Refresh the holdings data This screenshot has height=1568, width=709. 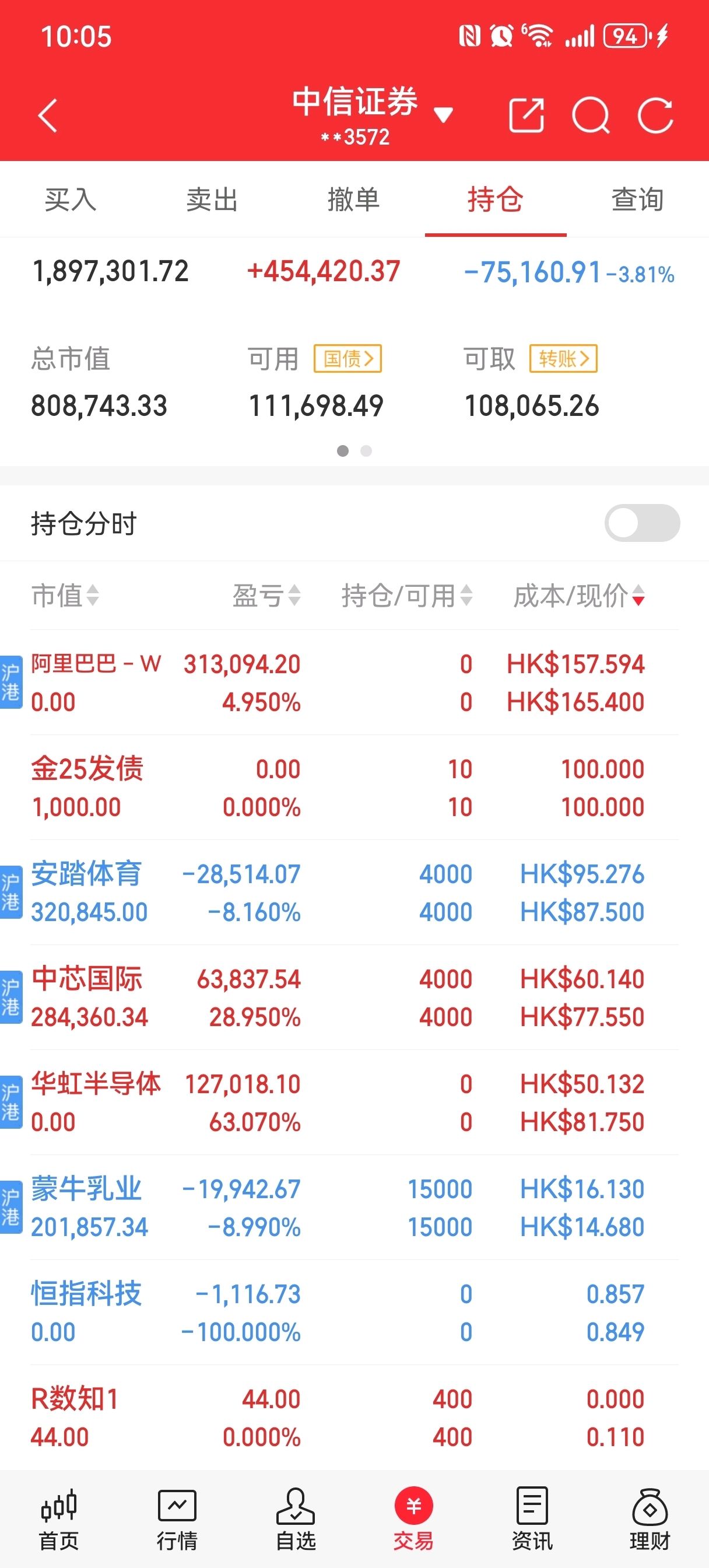tap(655, 114)
